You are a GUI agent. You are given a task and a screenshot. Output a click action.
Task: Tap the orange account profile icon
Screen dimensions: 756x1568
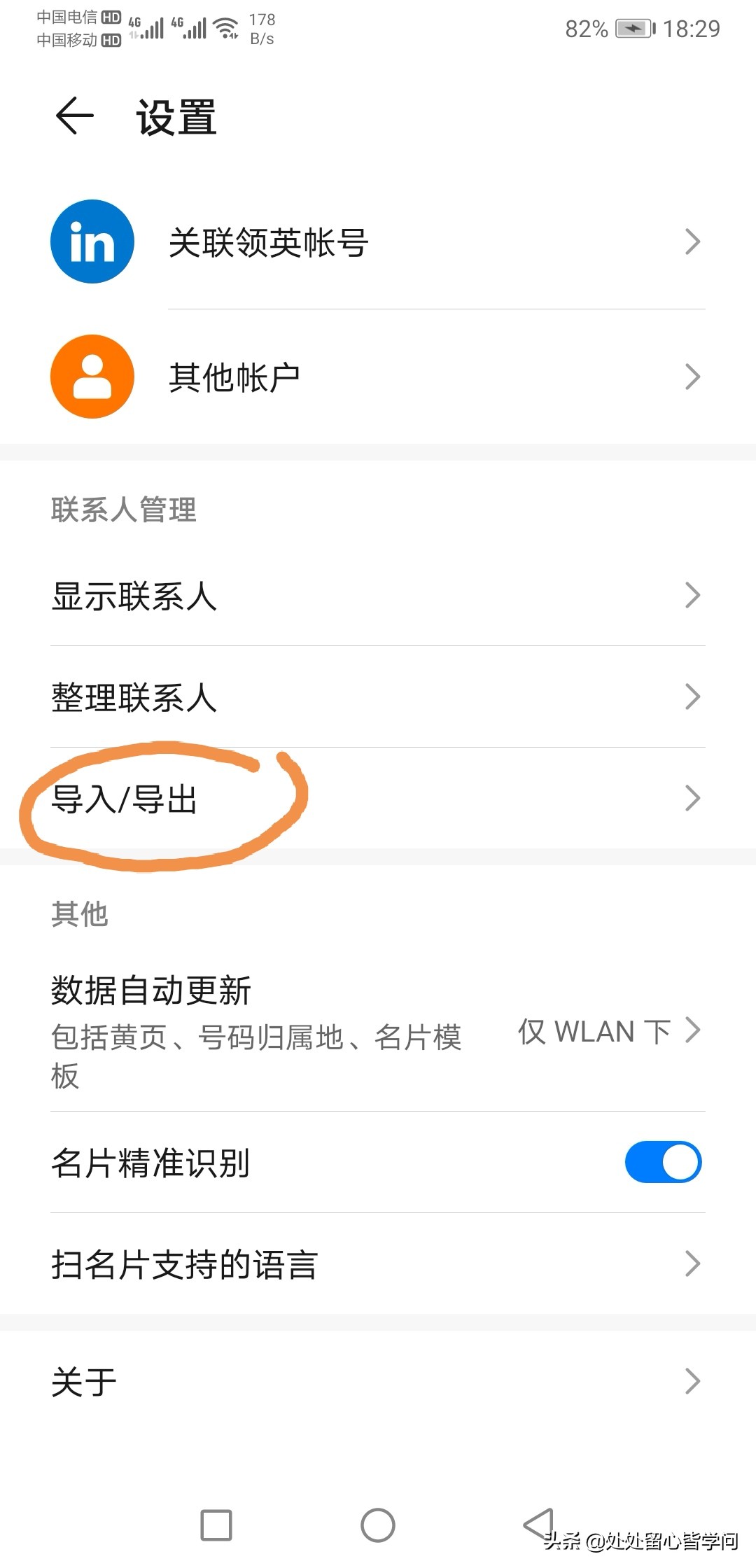pyautogui.click(x=91, y=376)
